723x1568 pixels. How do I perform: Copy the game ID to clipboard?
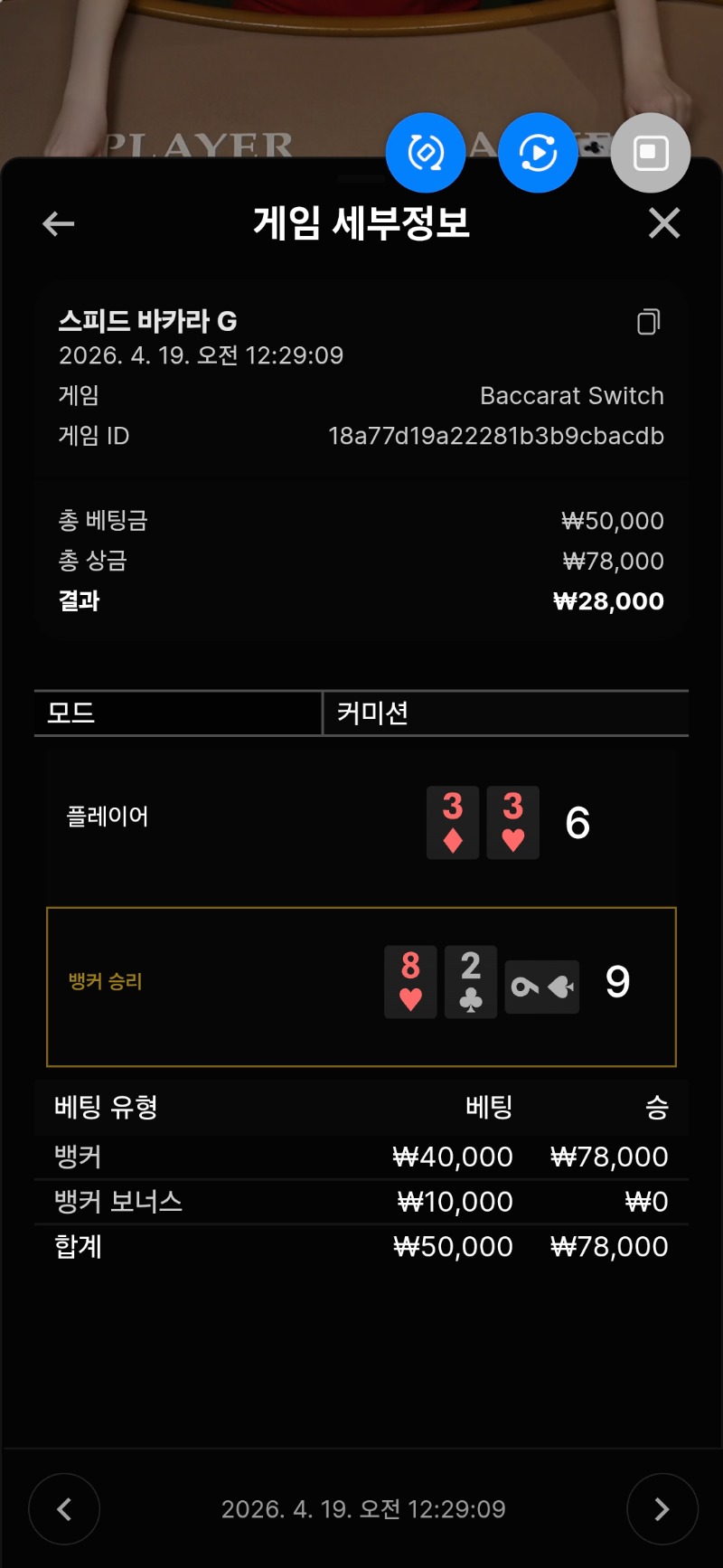click(648, 322)
